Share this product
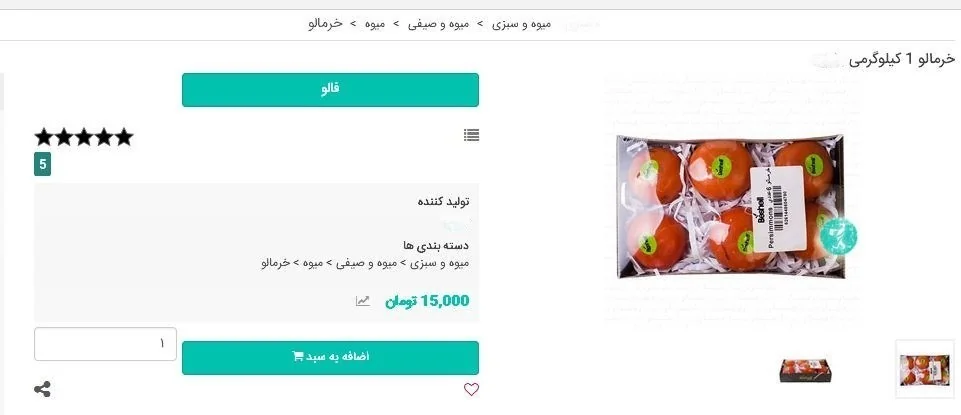The image size is (961, 415). [x=42, y=389]
